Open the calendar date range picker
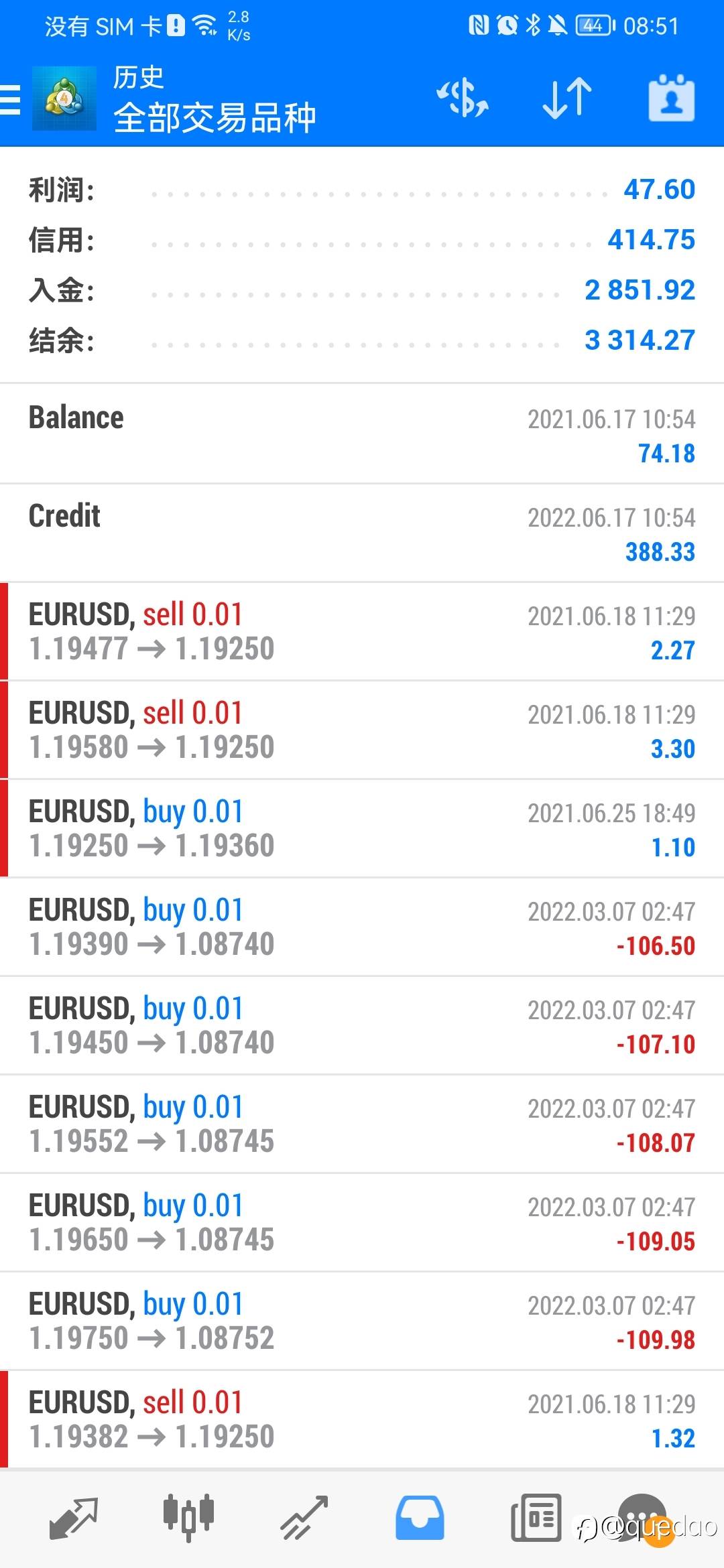Image resolution: width=724 pixels, height=1568 pixels. (671, 98)
